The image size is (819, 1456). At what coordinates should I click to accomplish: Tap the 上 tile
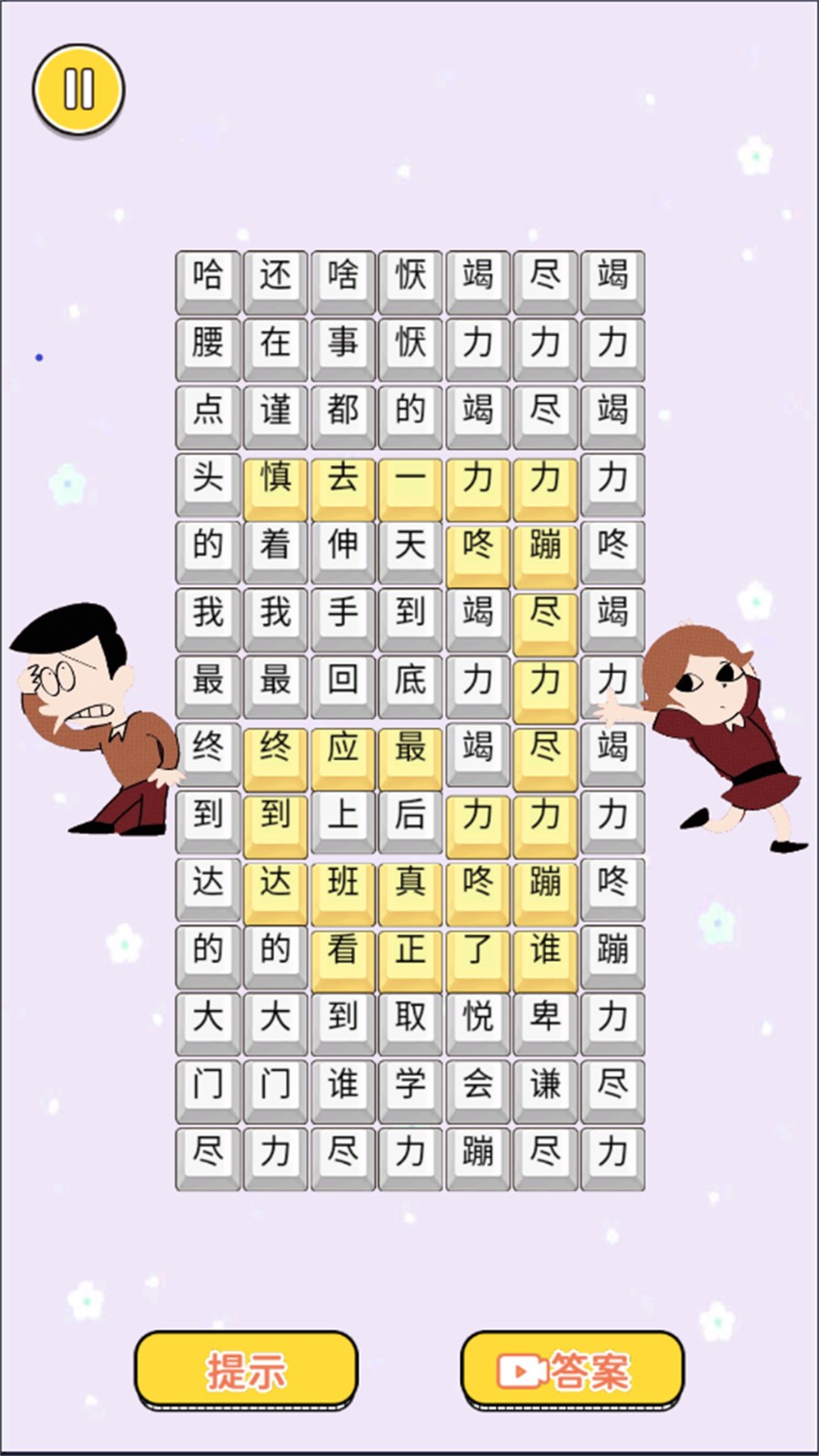pyautogui.click(x=343, y=814)
